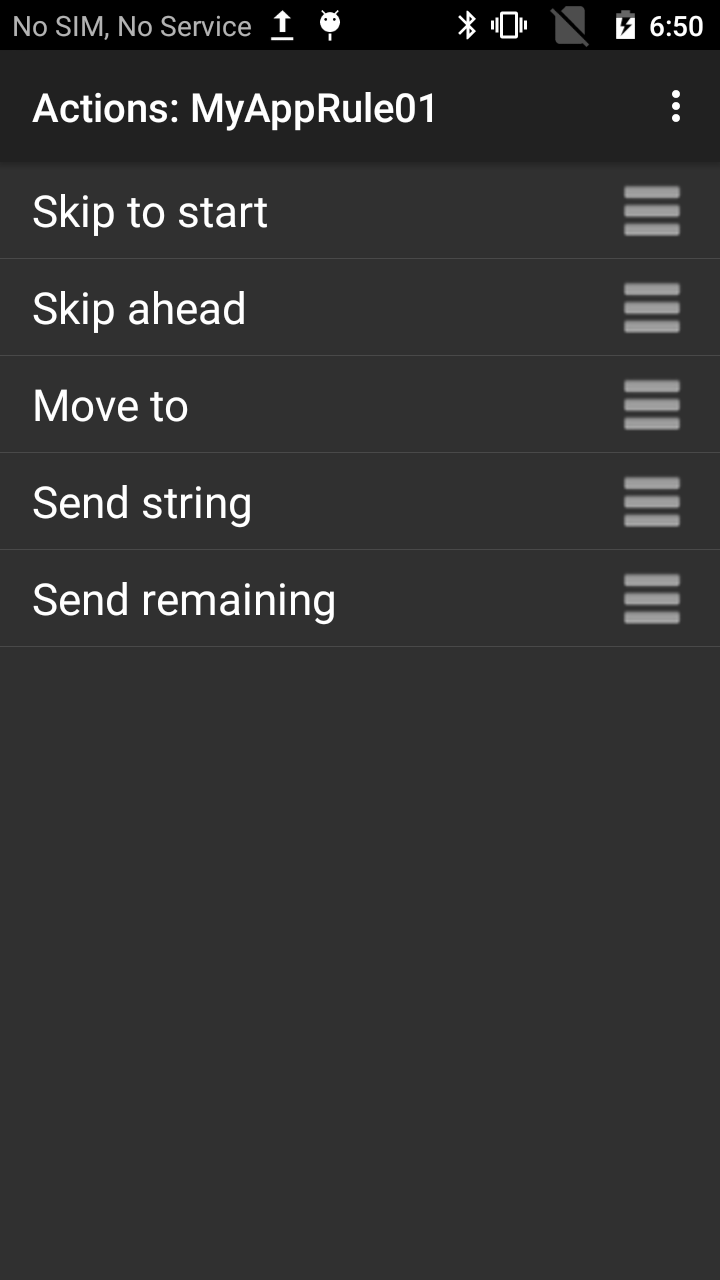
Task: Tap the reorder handle for Skip to start
Action: (652, 211)
